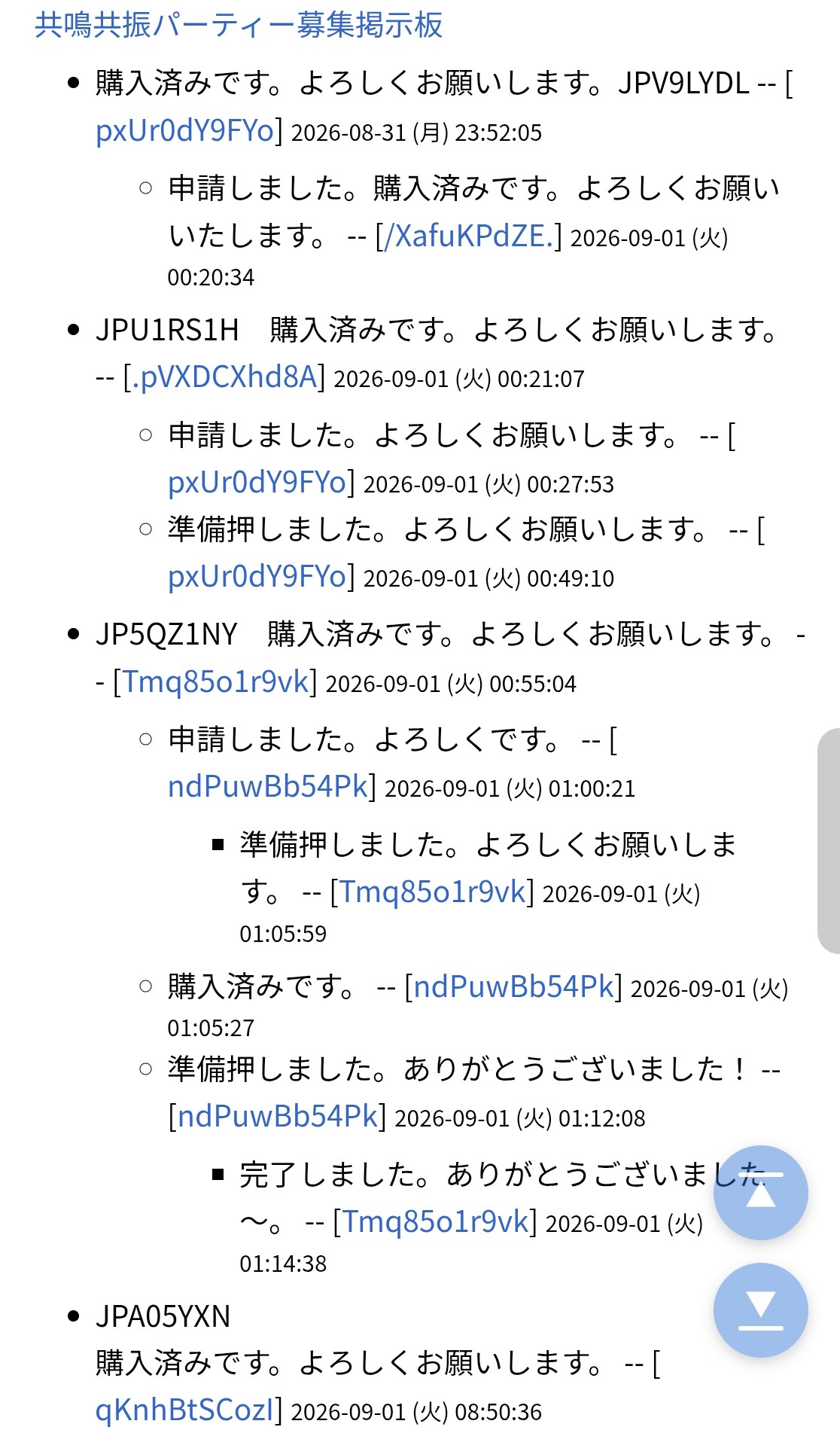Image resolution: width=840 pixels, height=1433 pixels.
Task: Open ID link Tmq85o1r9vk posted at 01:14:38
Action: [x=436, y=1222]
